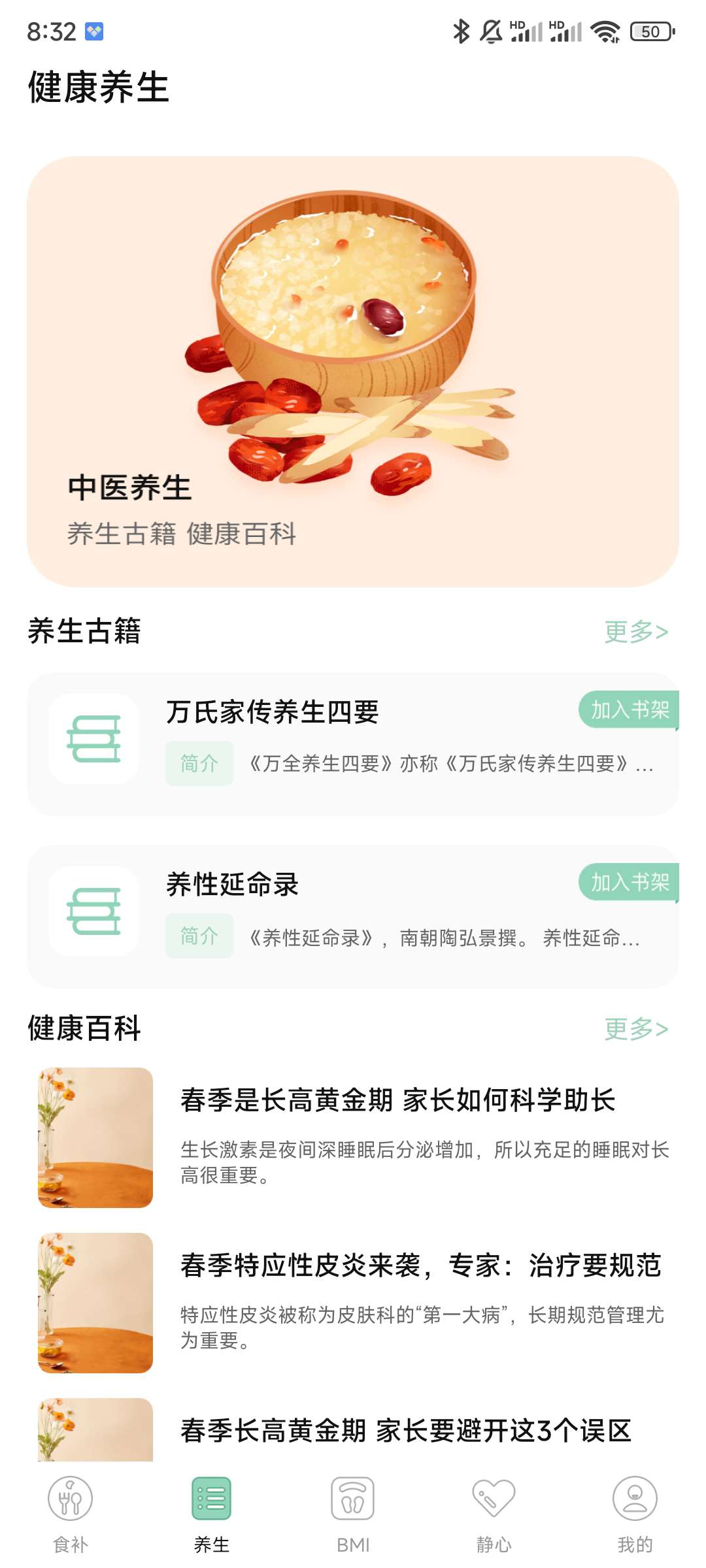
Task: Add 养性延命录 to bookshelf
Action: [x=629, y=882]
